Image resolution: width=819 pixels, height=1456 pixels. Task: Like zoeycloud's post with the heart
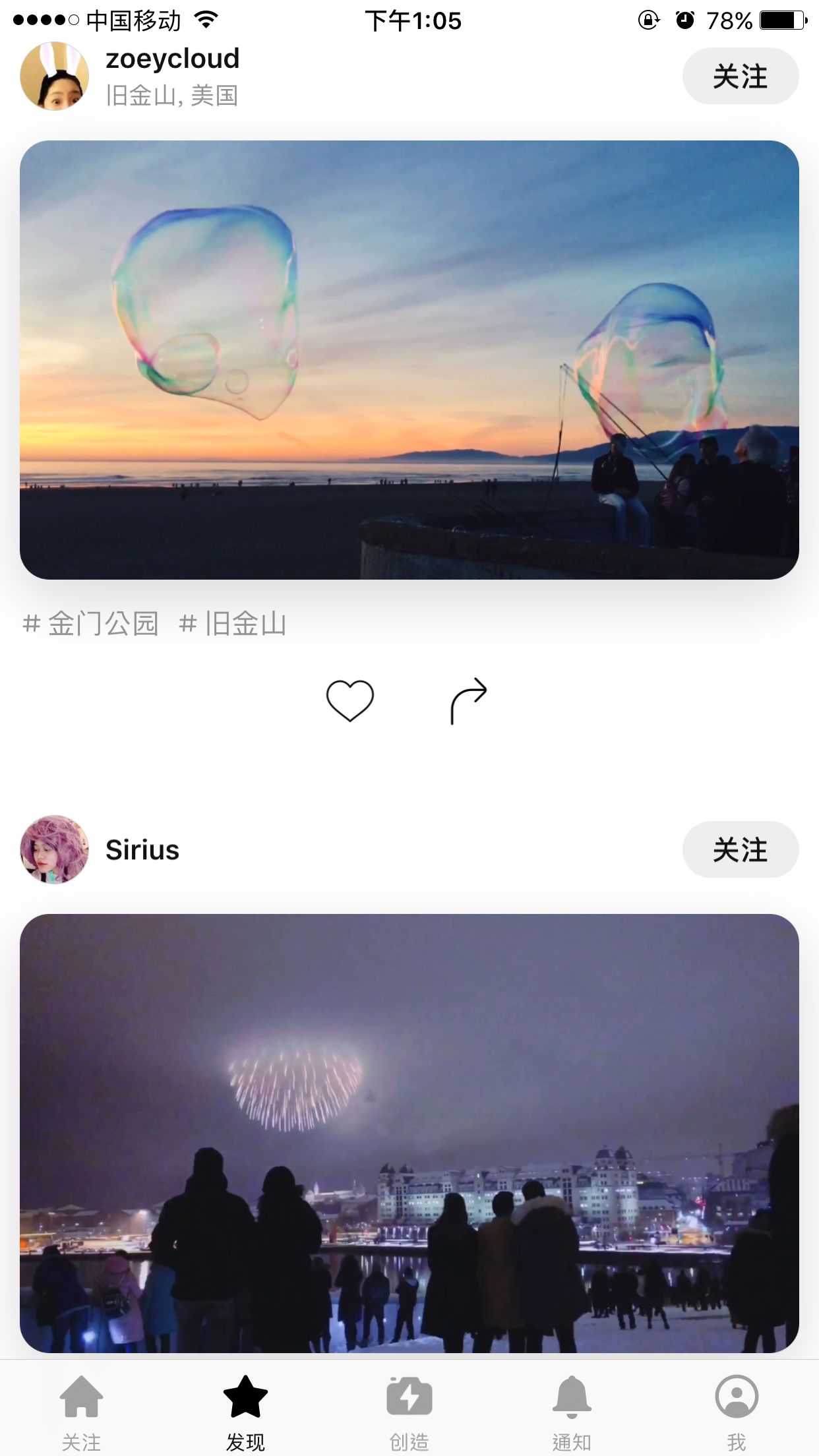click(x=349, y=700)
